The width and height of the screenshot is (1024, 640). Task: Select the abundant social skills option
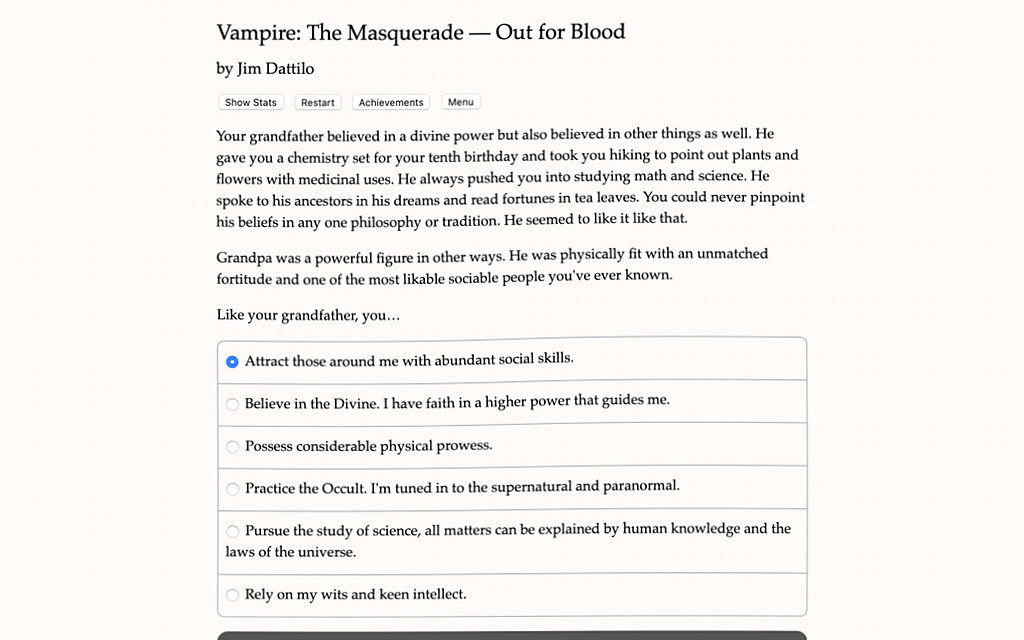[512, 359]
